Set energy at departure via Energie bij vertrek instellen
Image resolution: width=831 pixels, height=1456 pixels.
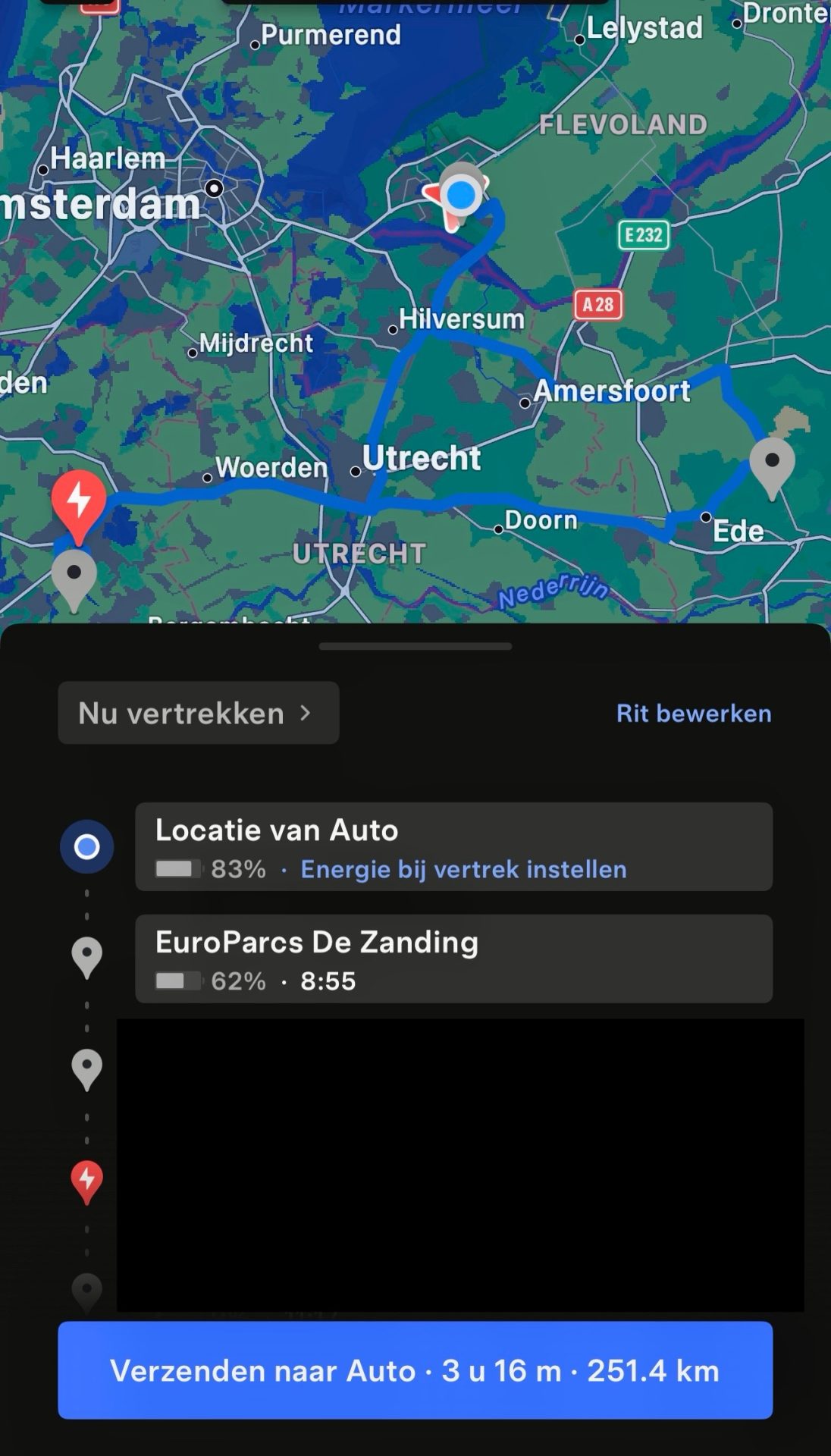463,869
